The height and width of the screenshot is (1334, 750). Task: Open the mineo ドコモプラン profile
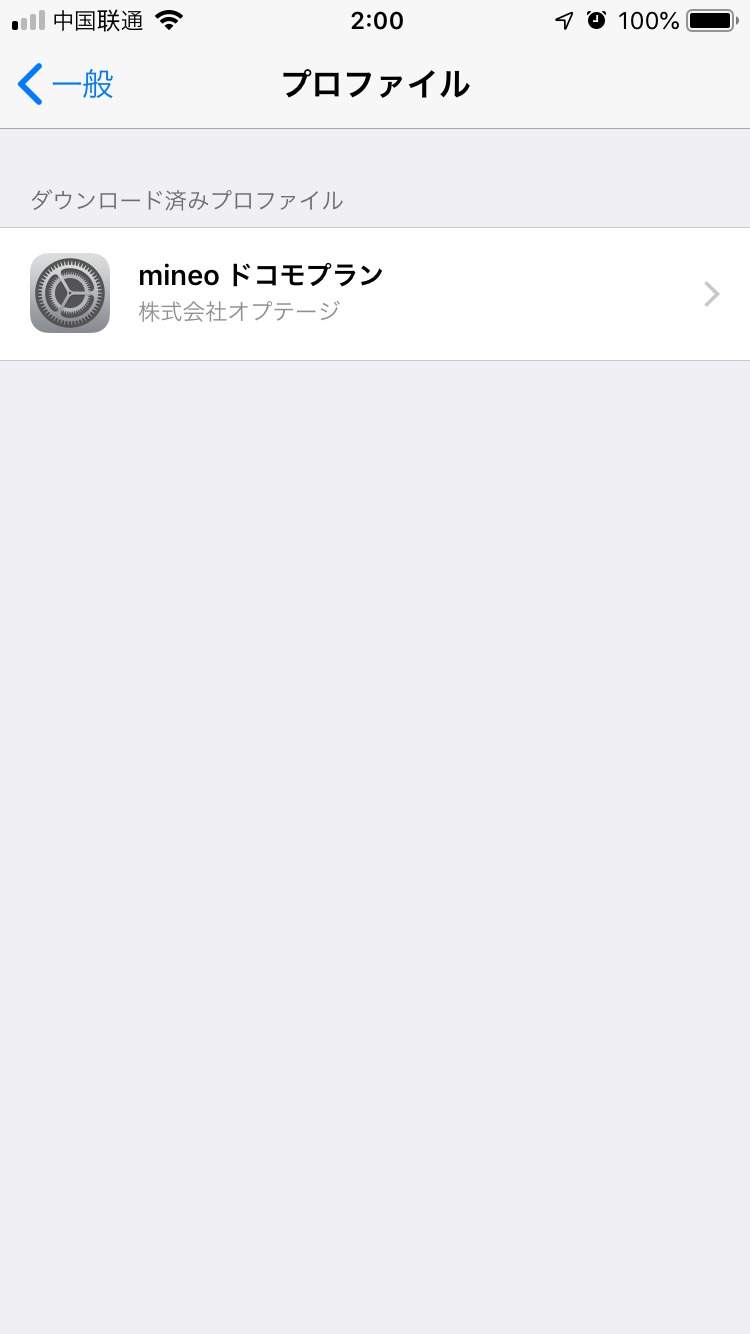pyautogui.click(x=375, y=294)
